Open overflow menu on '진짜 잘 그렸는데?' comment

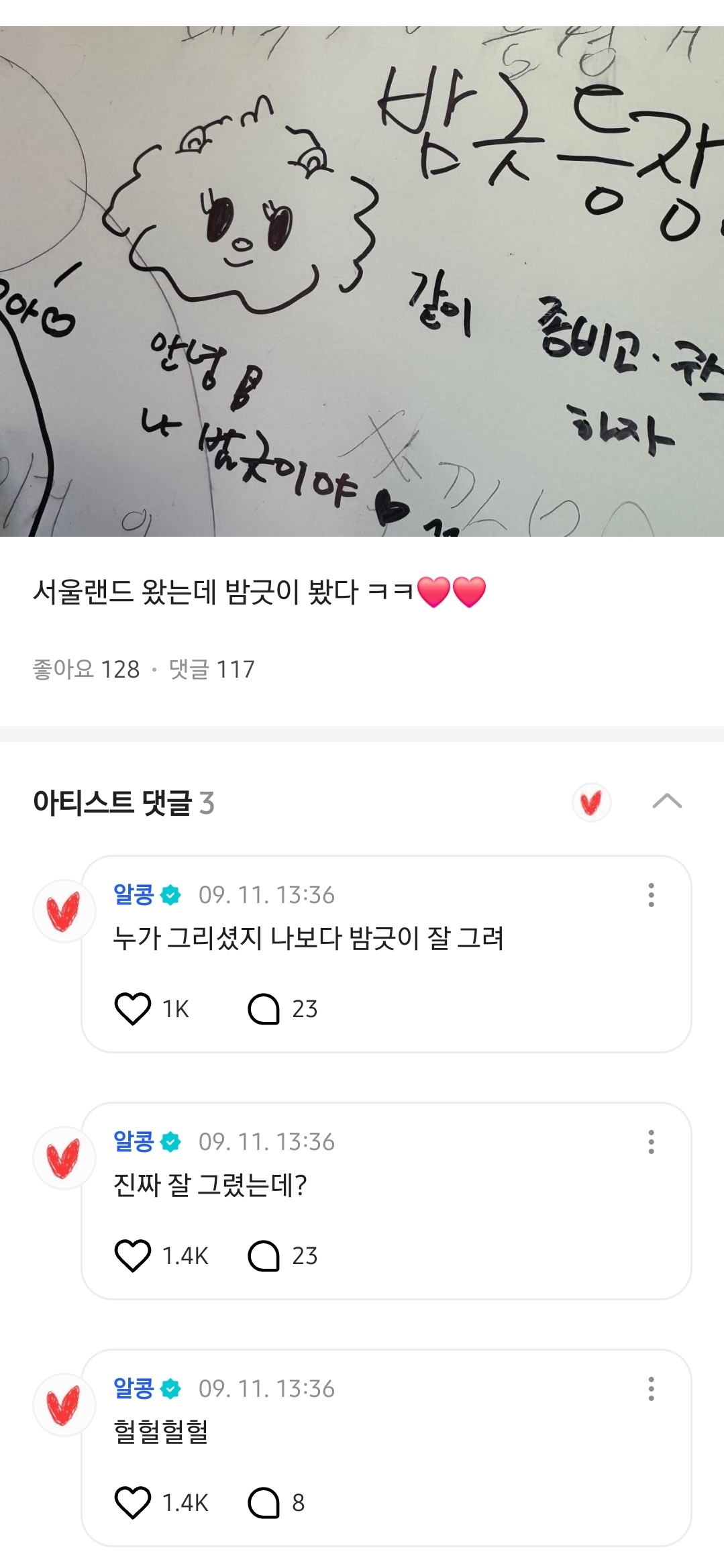coord(651,1142)
